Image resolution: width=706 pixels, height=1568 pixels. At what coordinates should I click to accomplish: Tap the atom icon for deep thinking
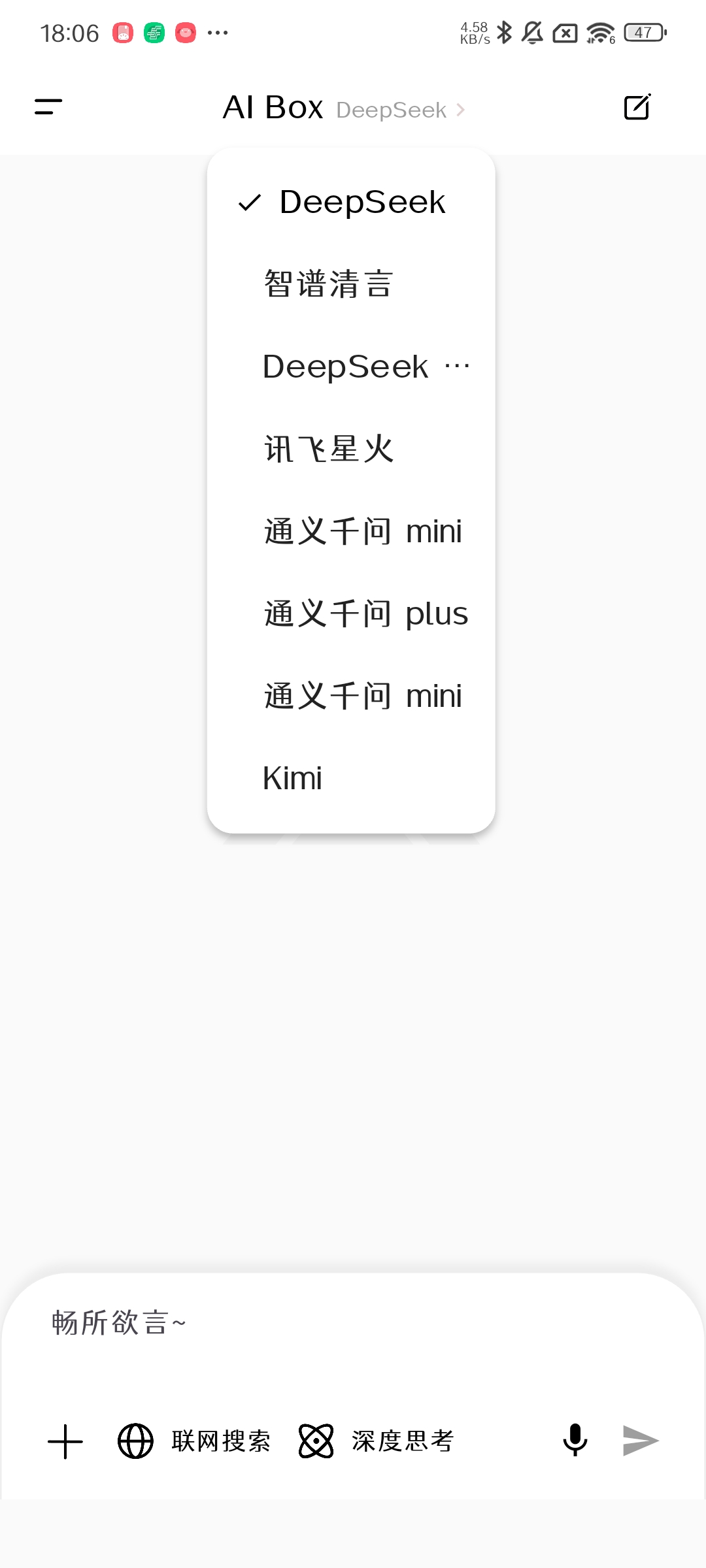coord(316,1440)
